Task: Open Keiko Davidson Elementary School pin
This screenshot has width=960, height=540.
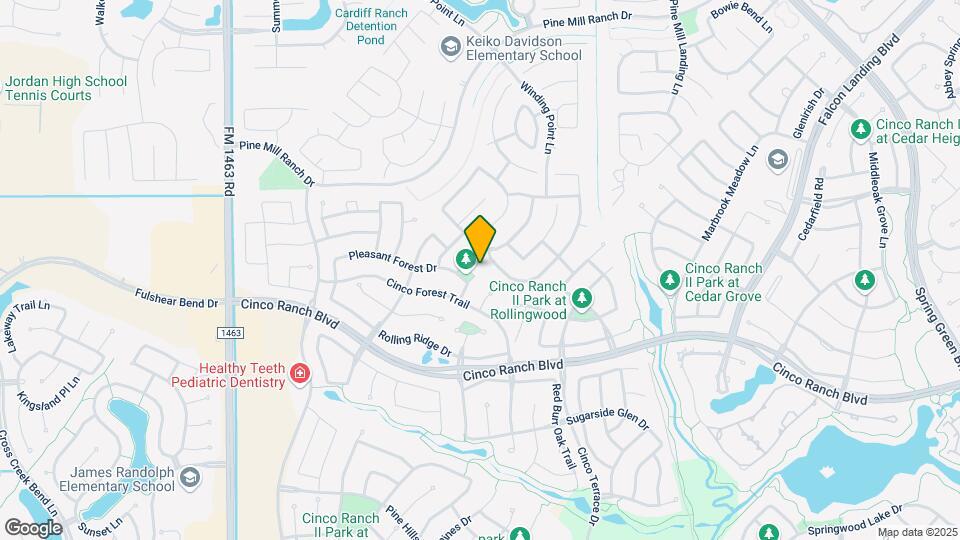Action: click(450, 47)
